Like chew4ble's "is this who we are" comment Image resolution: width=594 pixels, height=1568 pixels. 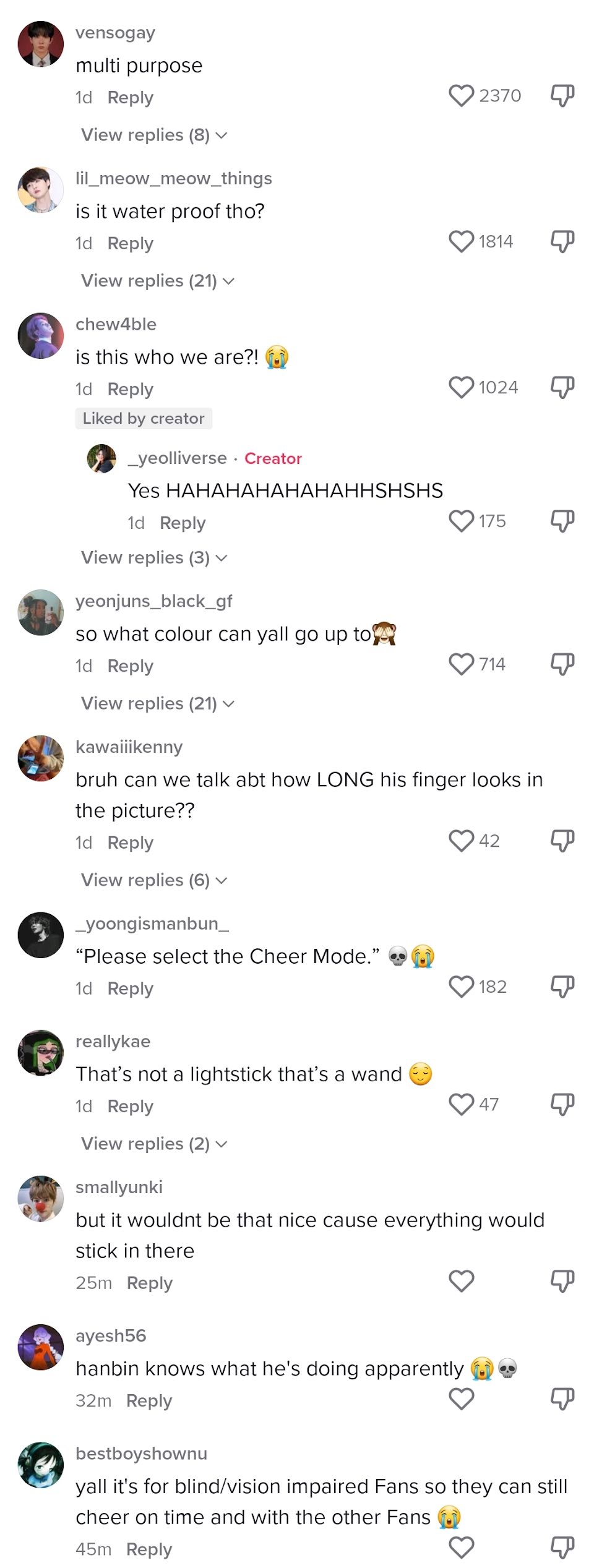(x=461, y=388)
